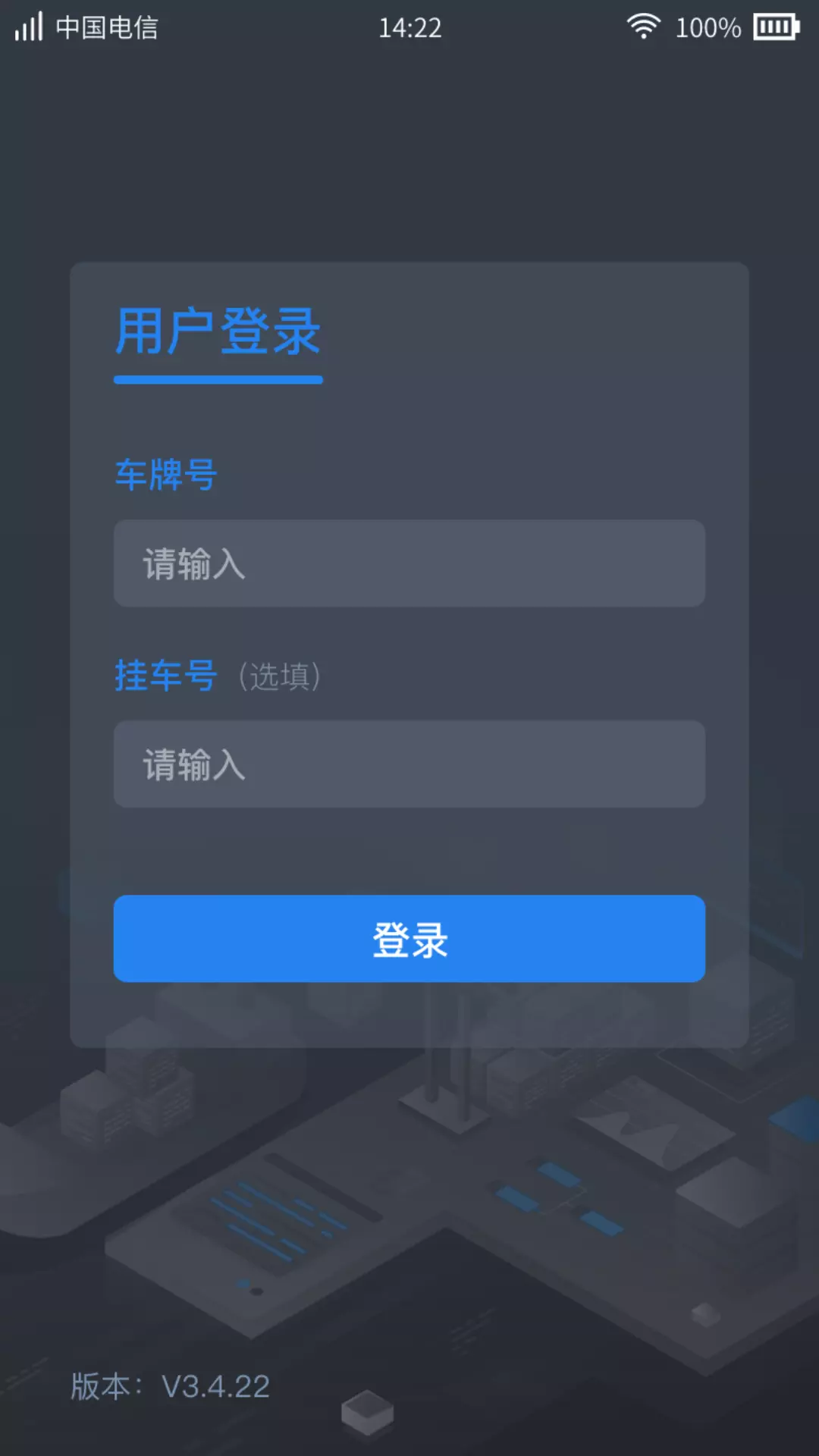Tap the 车牌号 input field
The width and height of the screenshot is (819, 1456).
point(409,563)
